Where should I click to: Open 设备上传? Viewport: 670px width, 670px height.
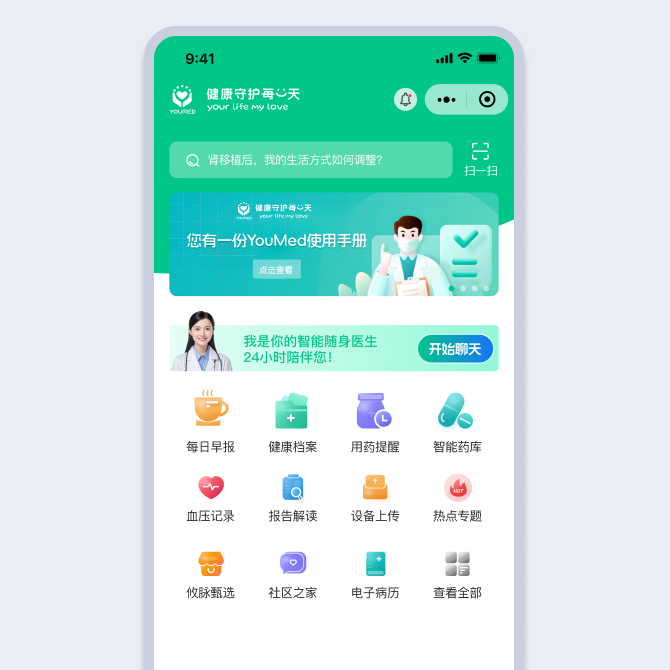pos(374,498)
